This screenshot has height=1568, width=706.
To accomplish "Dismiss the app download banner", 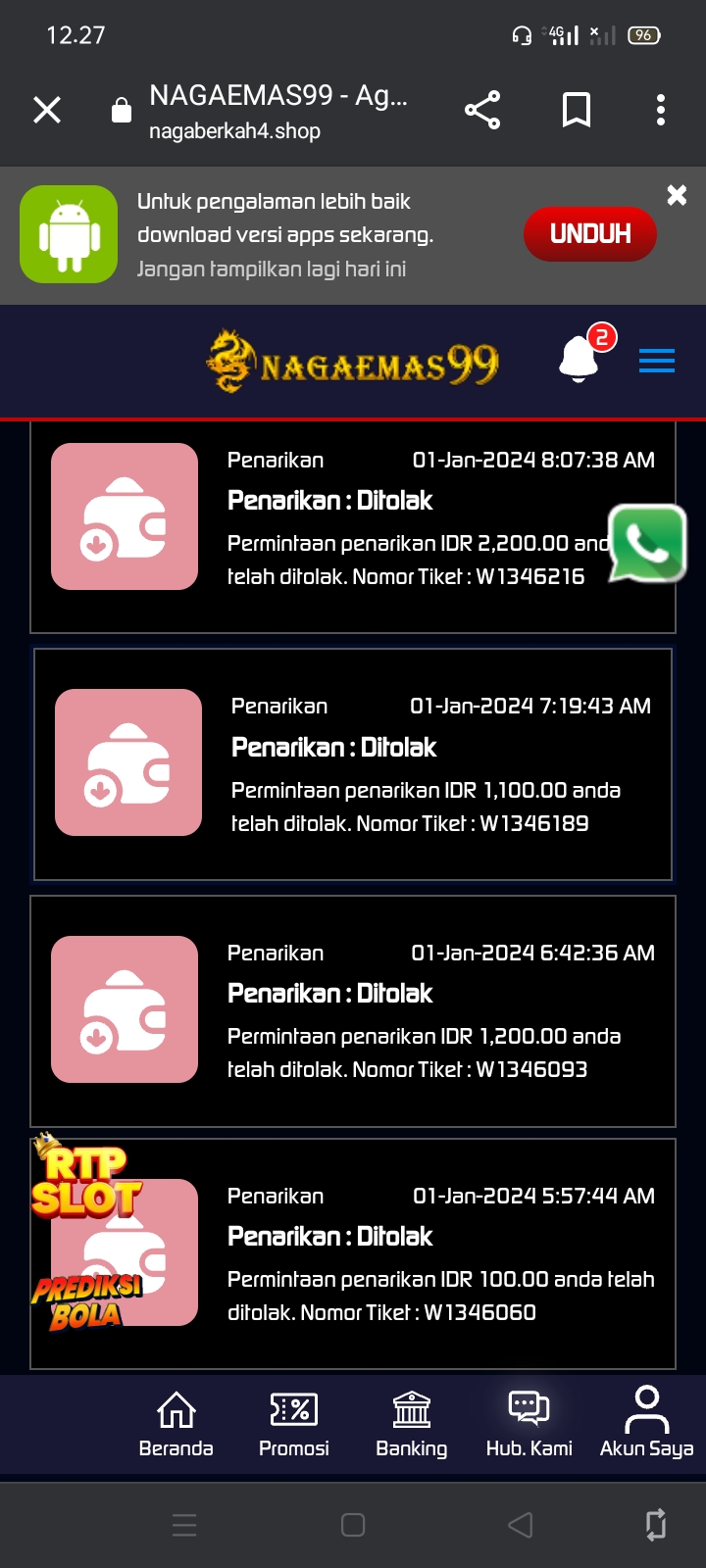I will click(x=677, y=195).
